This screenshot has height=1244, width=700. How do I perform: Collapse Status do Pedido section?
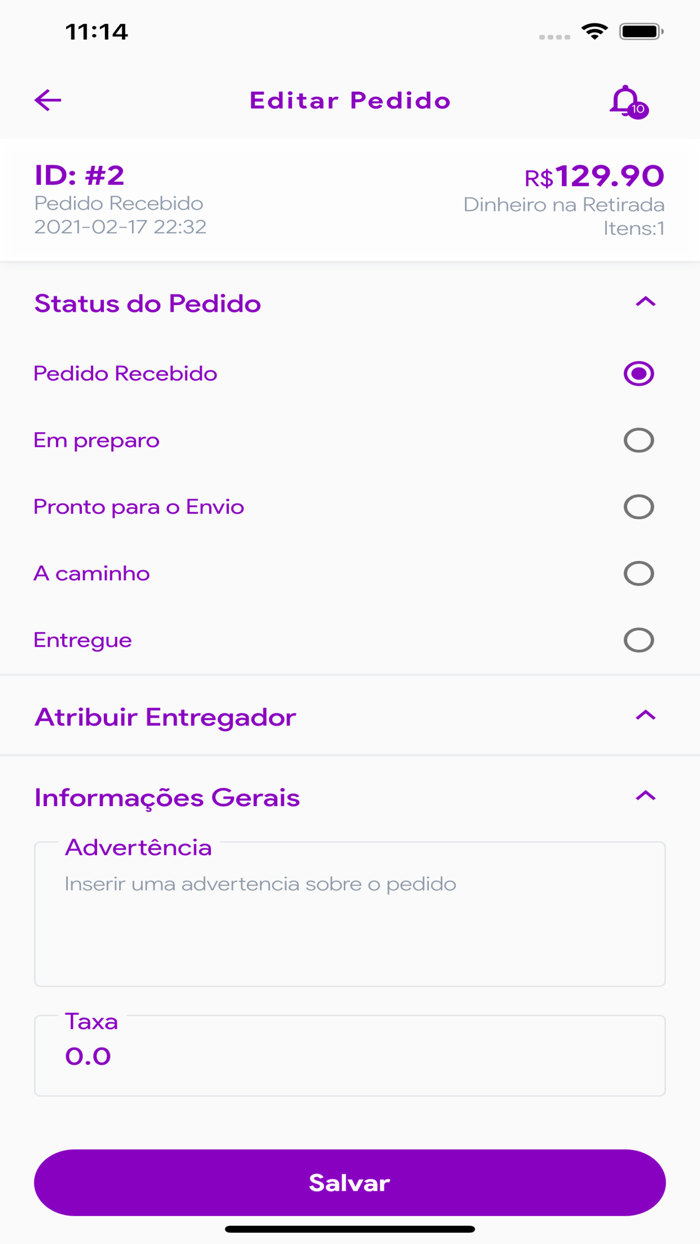645,303
